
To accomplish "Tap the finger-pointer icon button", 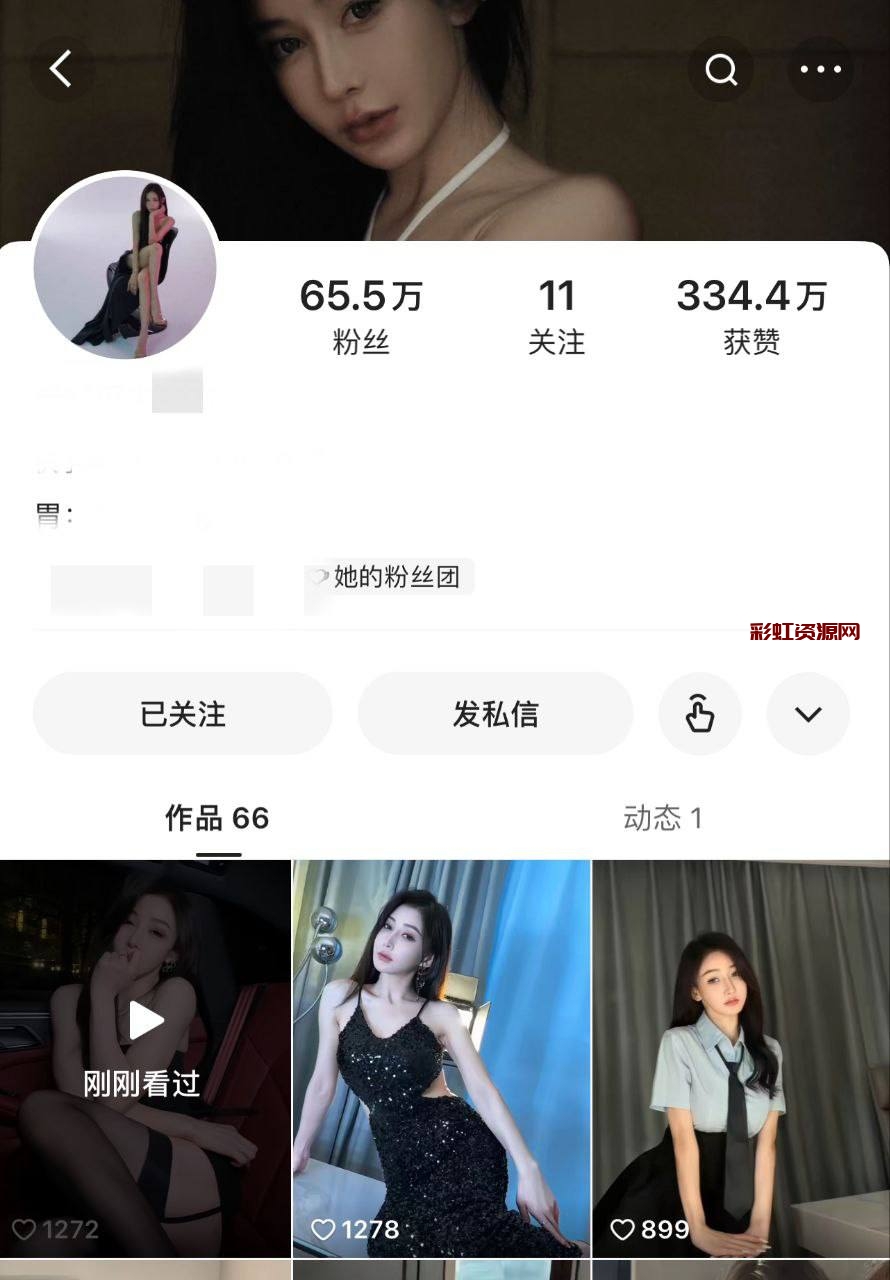I will pos(699,714).
